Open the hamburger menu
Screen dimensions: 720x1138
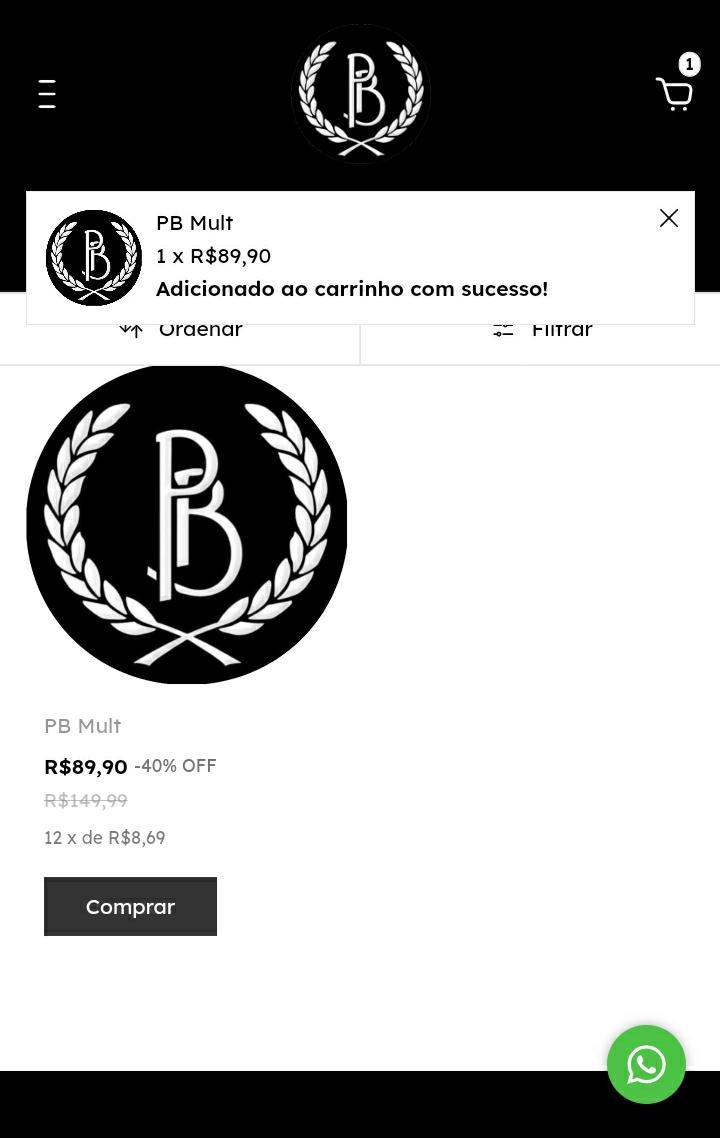pyautogui.click(x=47, y=94)
